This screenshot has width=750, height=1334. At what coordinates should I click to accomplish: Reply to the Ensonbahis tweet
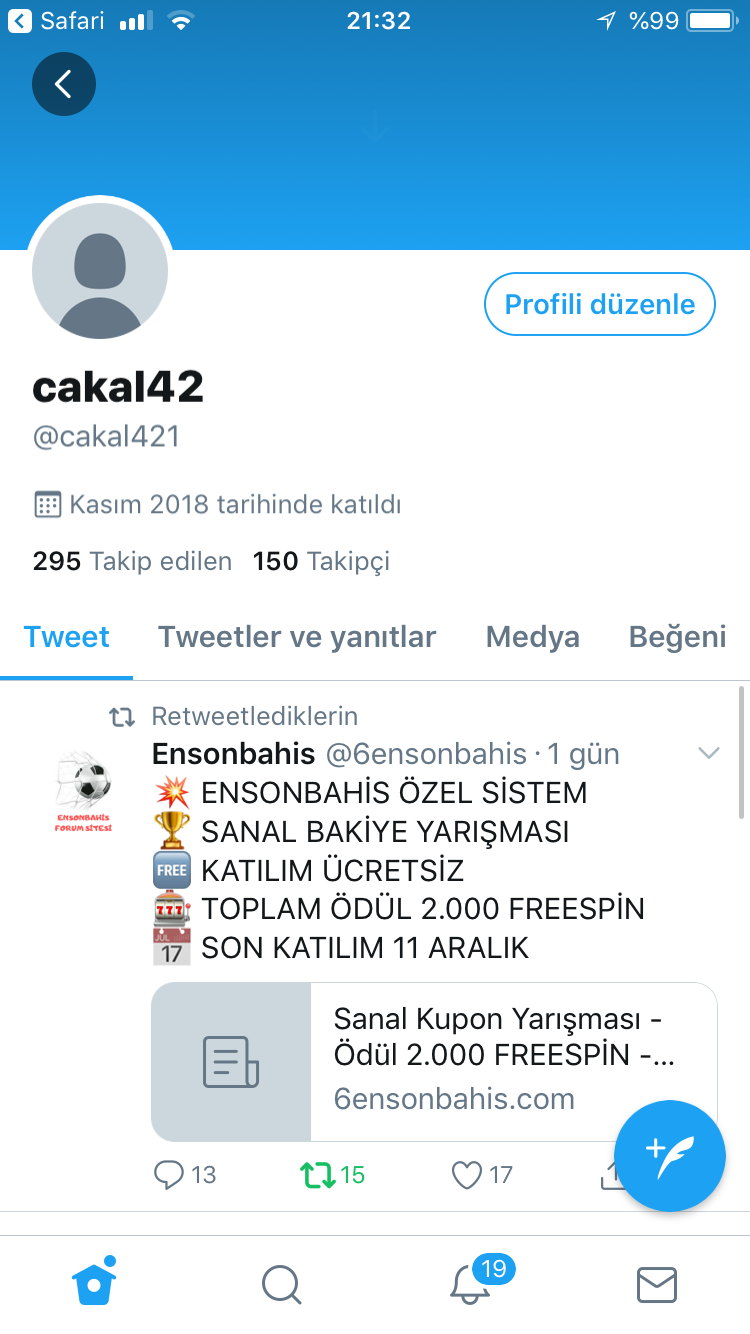pyautogui.click(x=184, y=1174)
